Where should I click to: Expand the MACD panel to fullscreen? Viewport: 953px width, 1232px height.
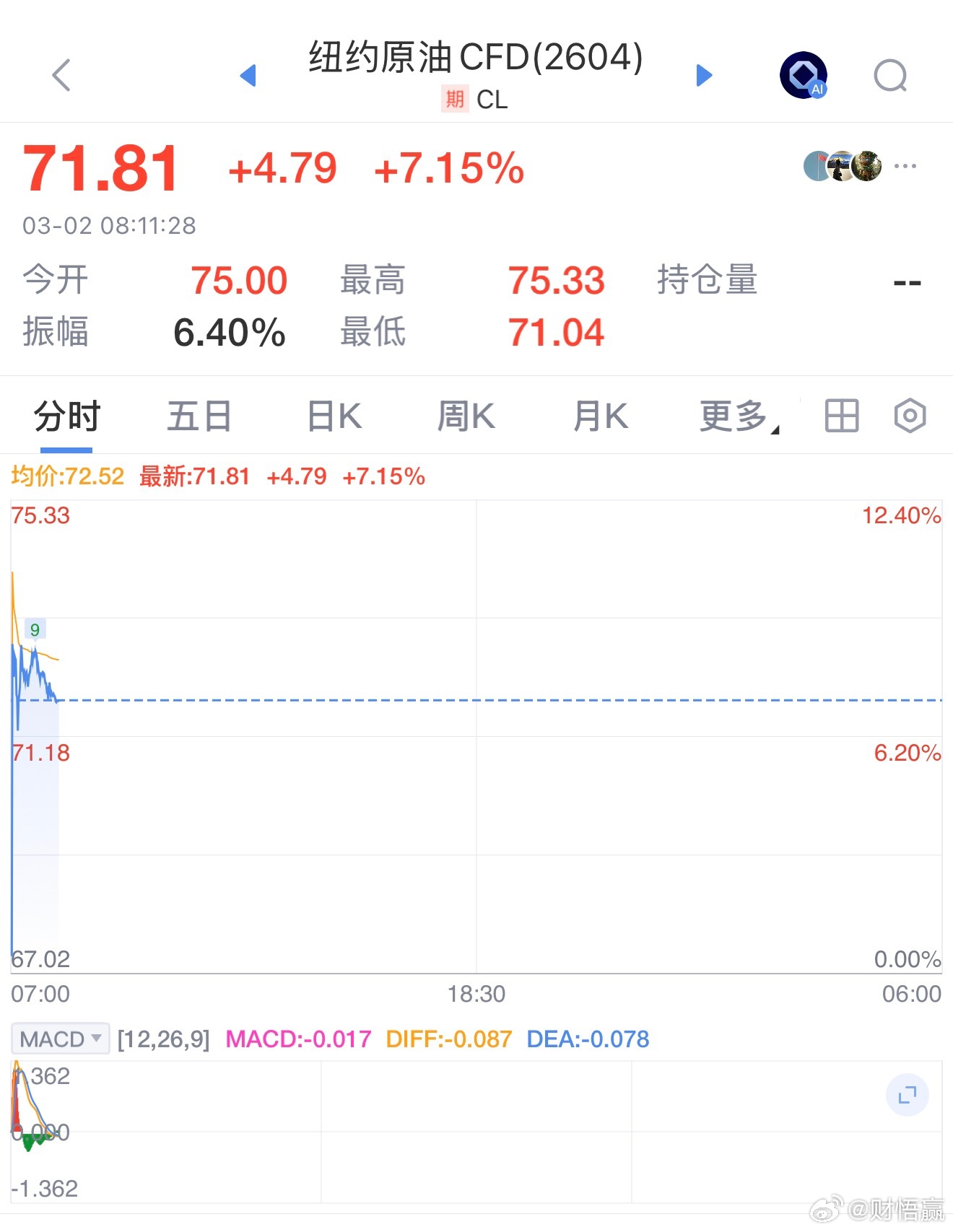(908, 1095)
